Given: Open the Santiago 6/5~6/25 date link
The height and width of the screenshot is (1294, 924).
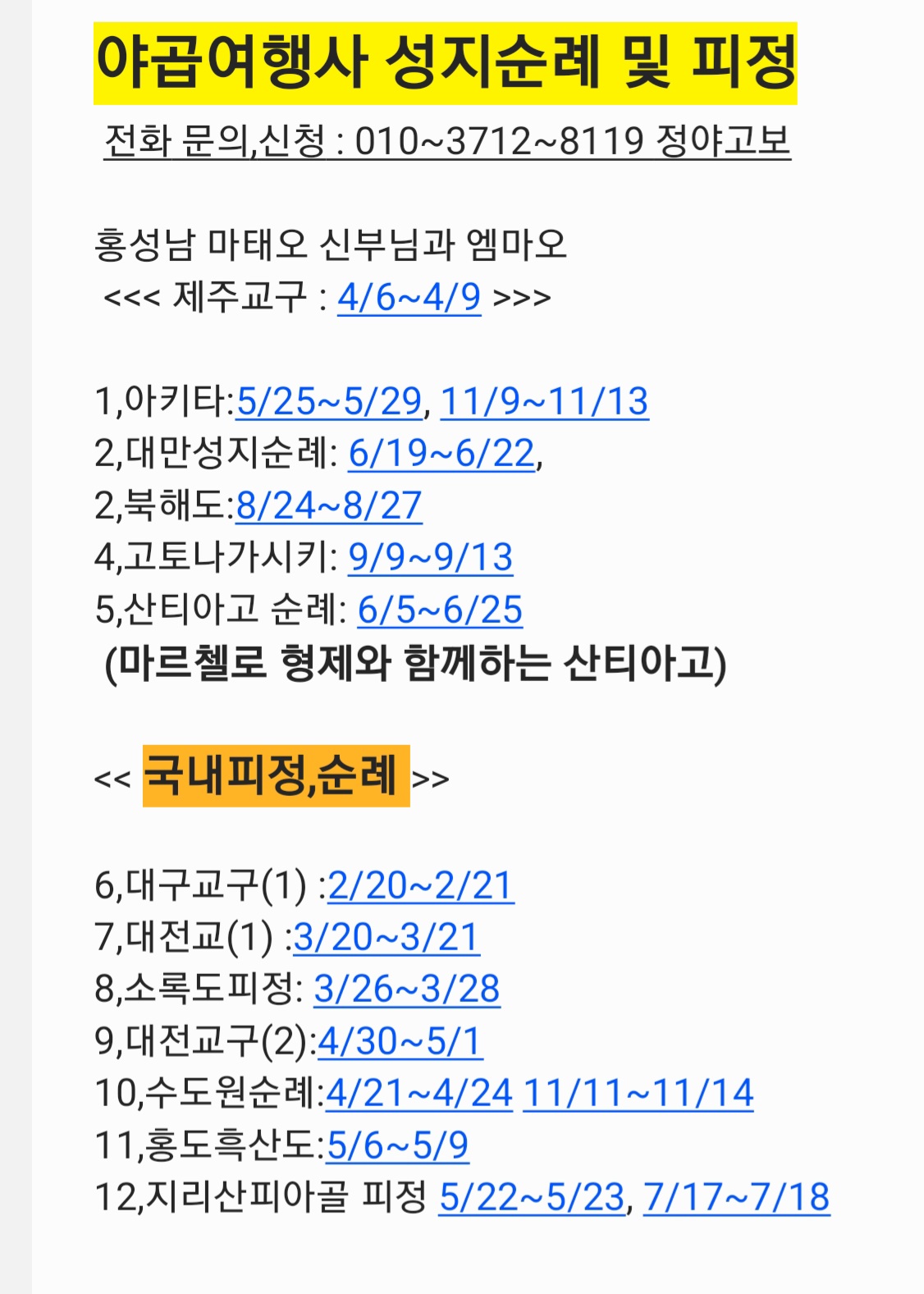Looking at the screenshot, I should click(440, 610).
